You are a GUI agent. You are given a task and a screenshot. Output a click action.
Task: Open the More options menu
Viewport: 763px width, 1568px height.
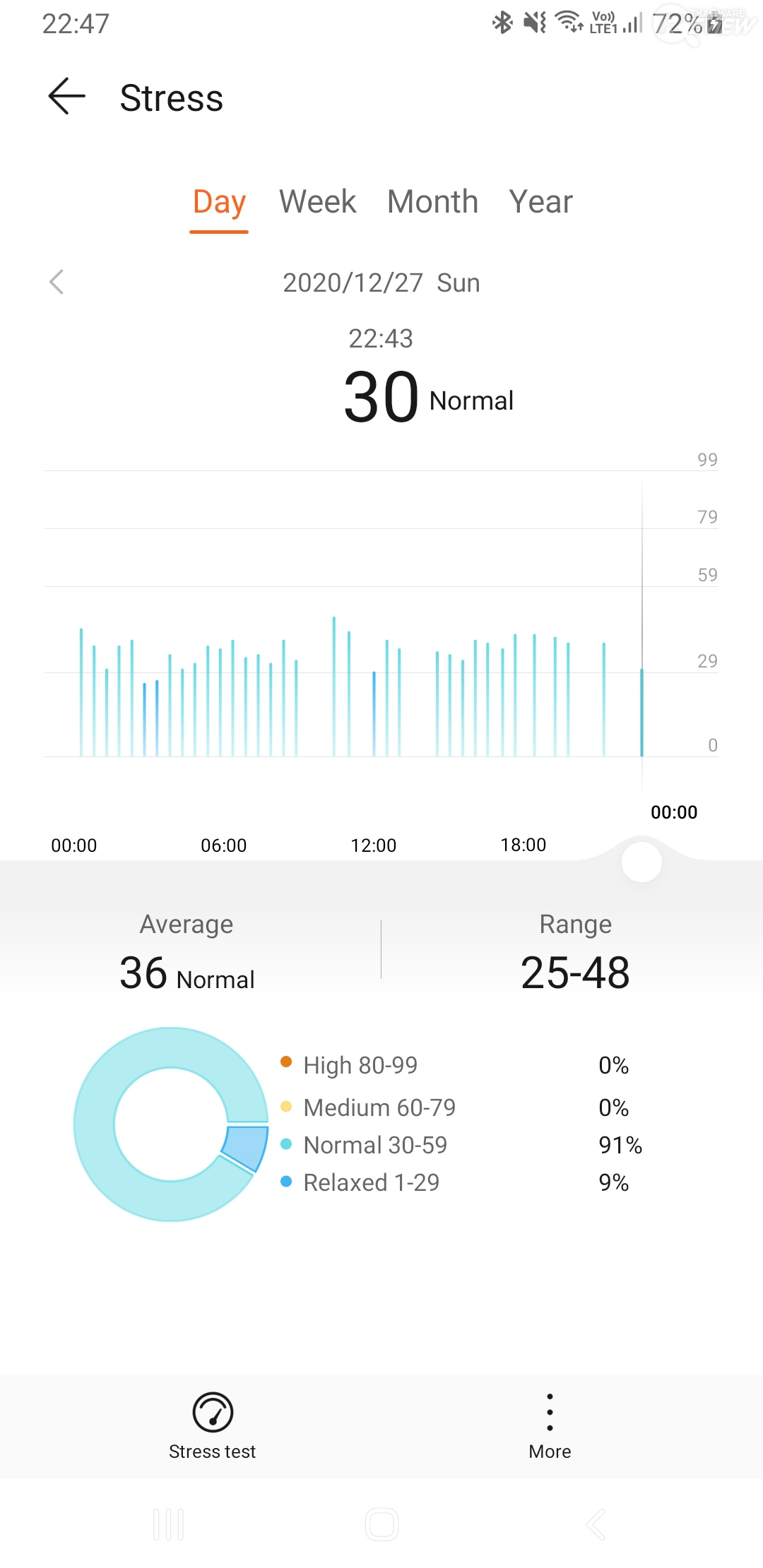(x=550, y=1424)
